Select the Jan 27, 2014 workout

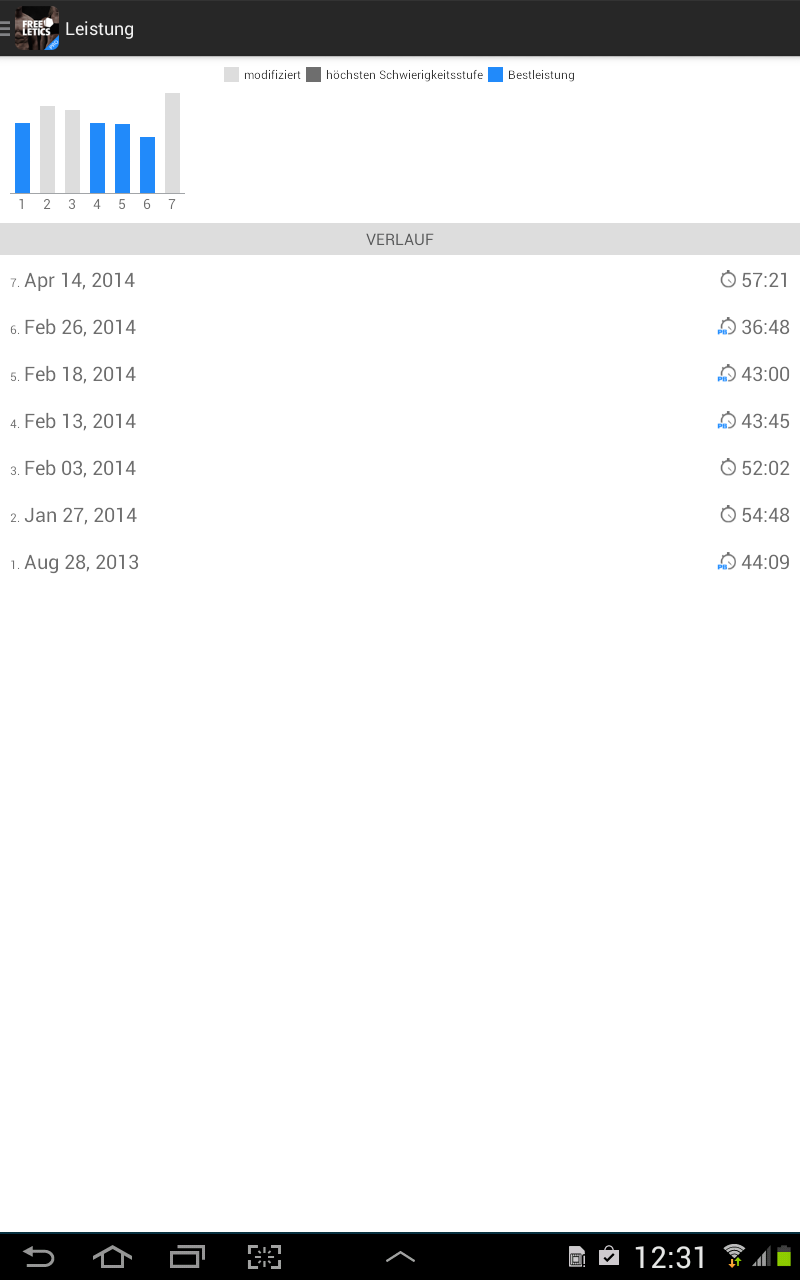(x=400, y=515)
